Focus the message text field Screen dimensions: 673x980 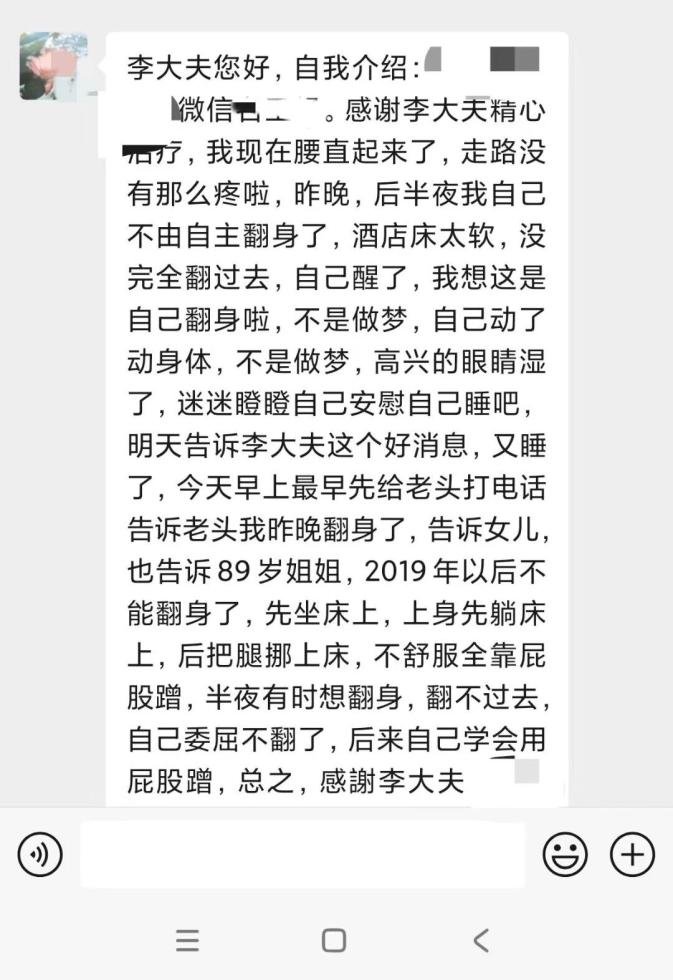[302, 855]
